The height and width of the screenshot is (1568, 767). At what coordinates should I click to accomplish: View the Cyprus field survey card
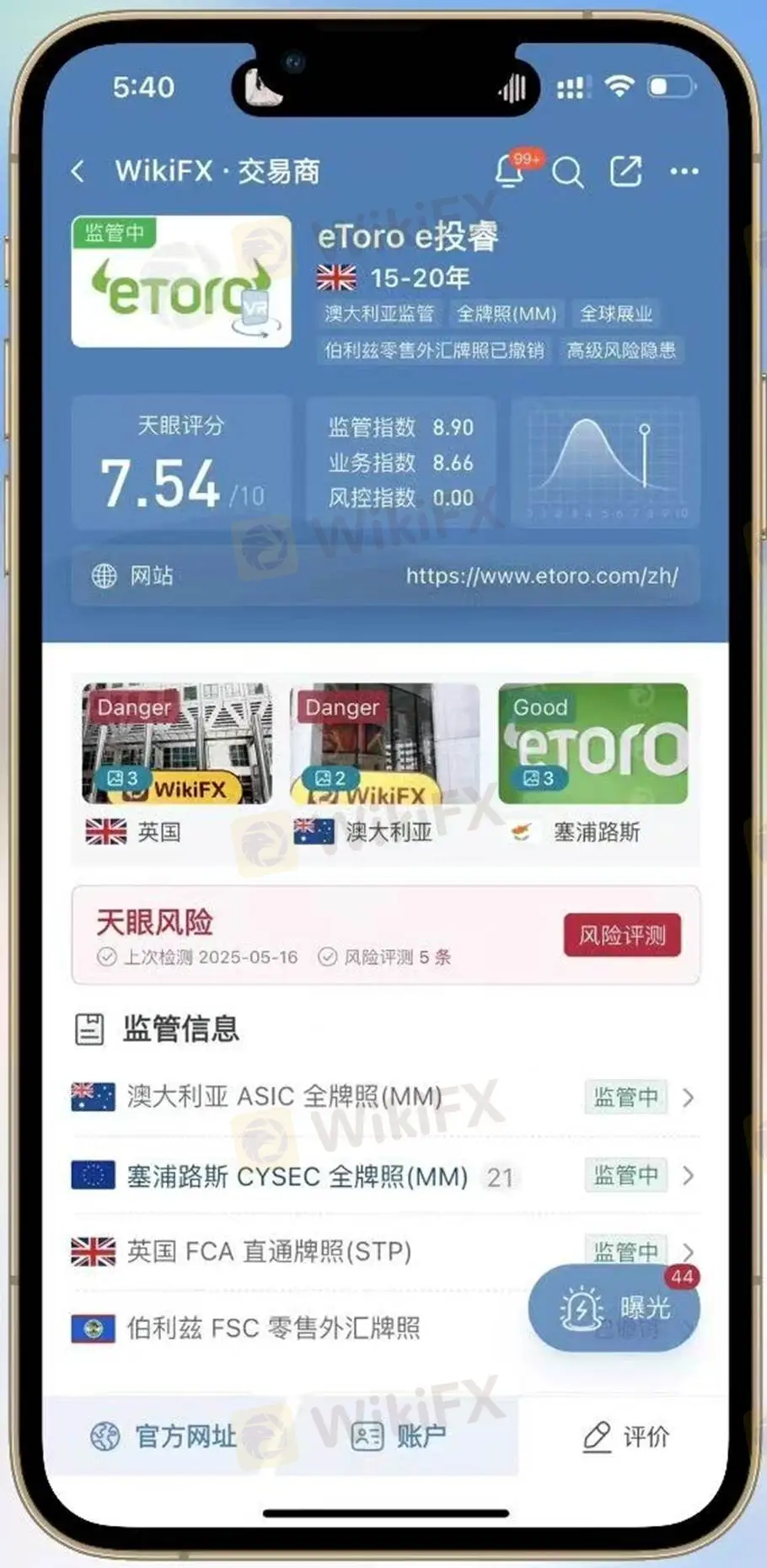tap(593, 744)
